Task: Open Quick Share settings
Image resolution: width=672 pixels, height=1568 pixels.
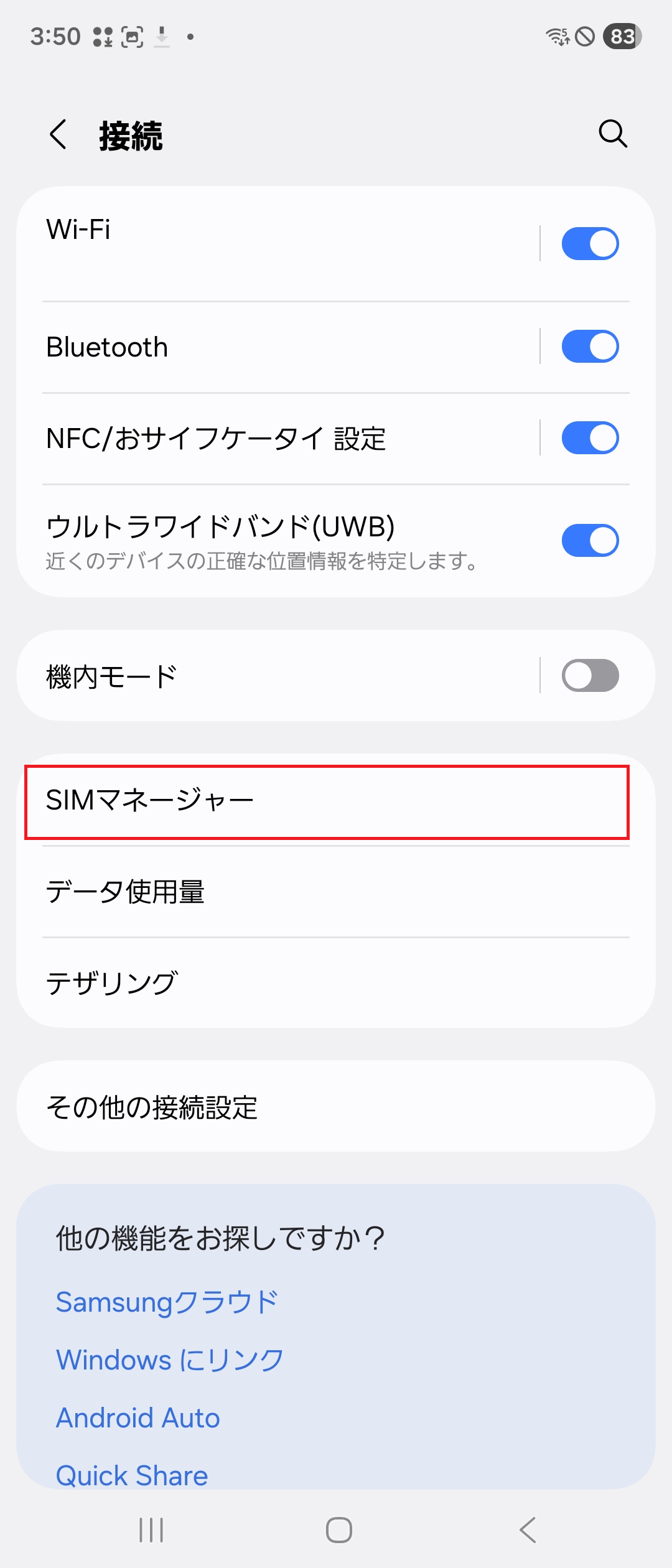Action: point(132,1475)
